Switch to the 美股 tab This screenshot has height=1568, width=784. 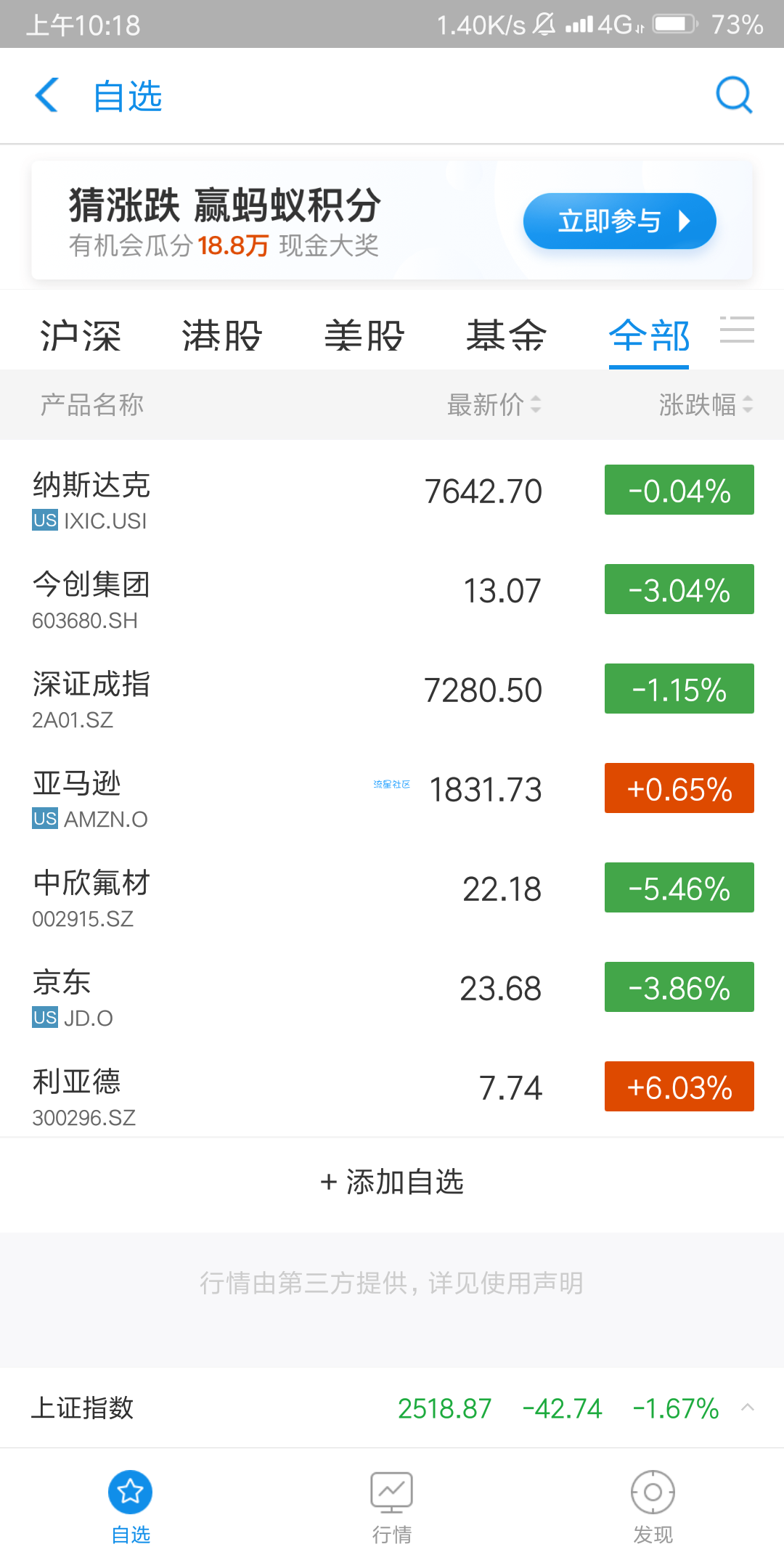[364, 335]
